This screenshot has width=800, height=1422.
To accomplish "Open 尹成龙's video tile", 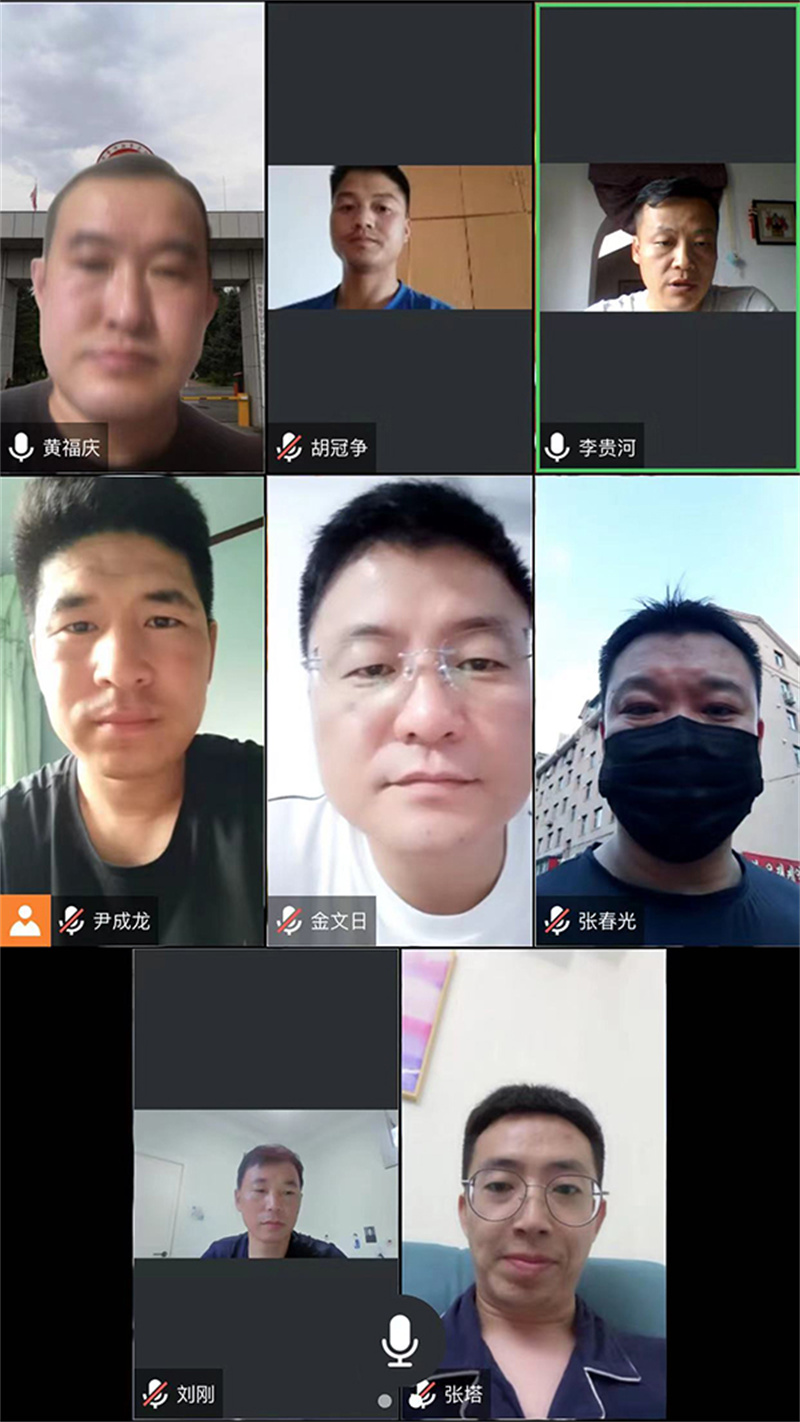I will [x=131, y=710].
